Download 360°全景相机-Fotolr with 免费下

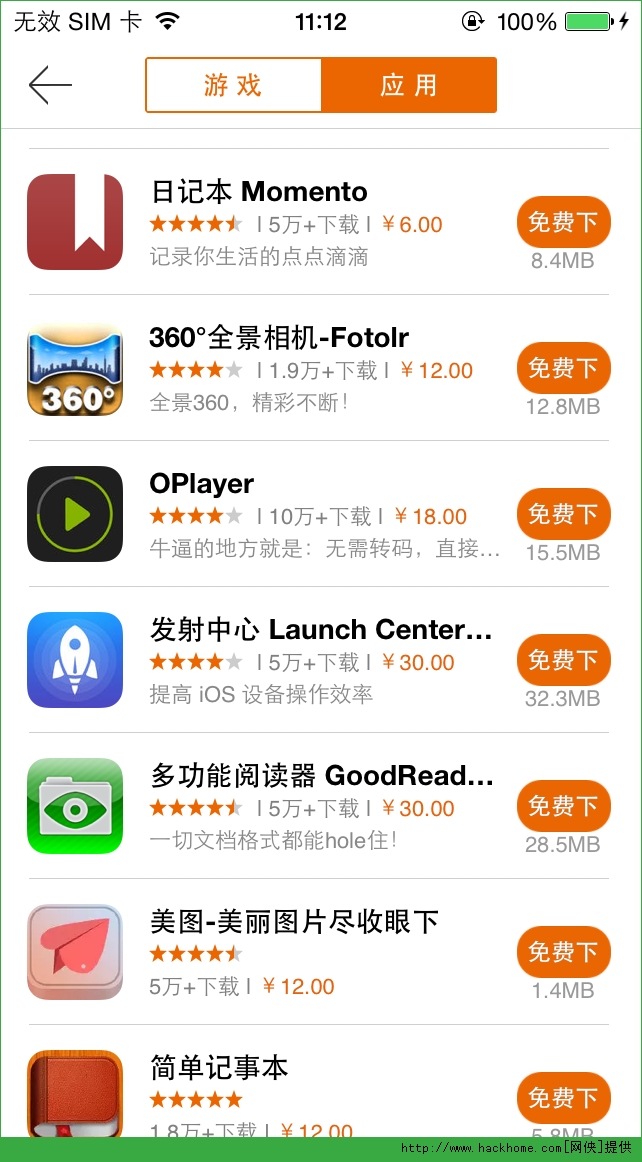[x=563, y=368]
